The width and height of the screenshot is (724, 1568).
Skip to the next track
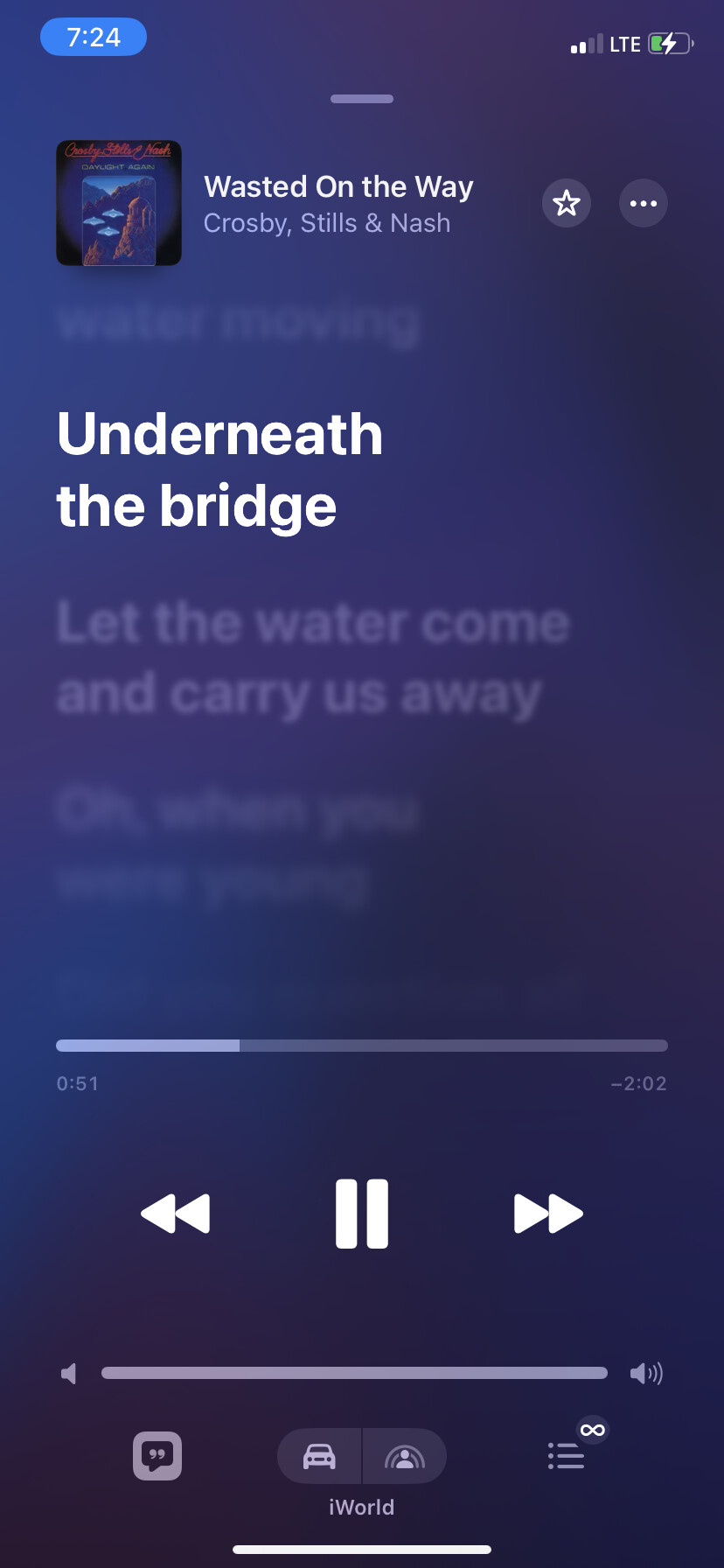(548, 1213)
